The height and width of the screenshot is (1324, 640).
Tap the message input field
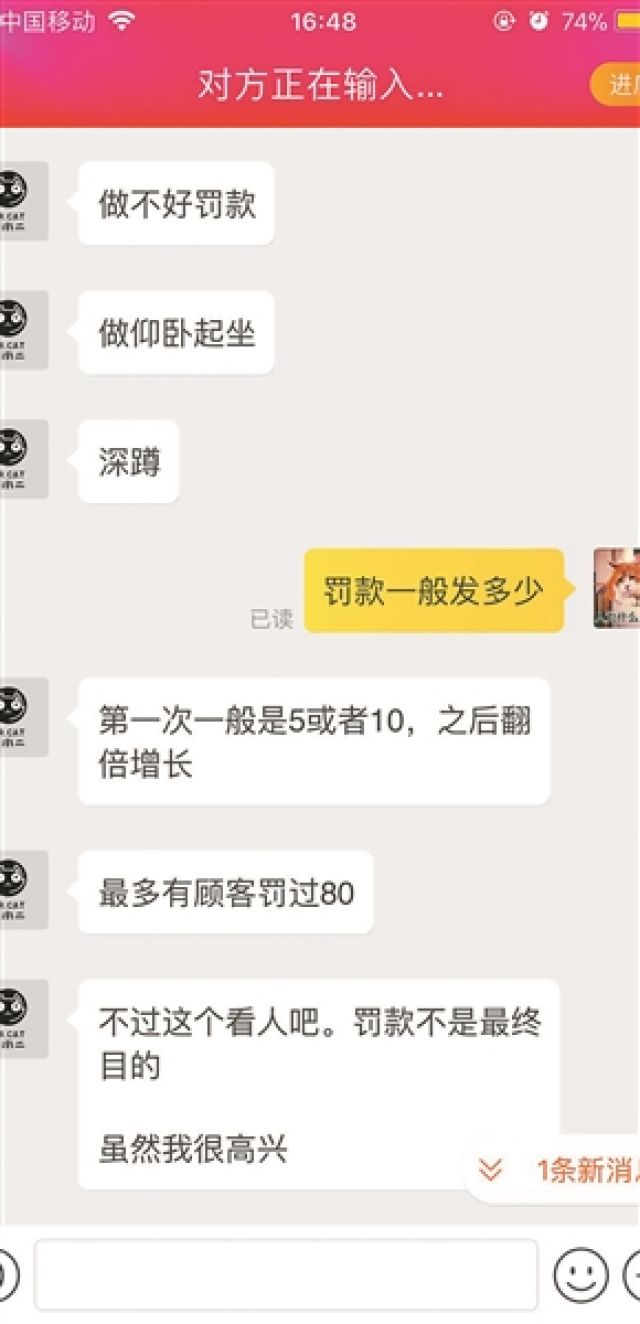(285, 1274)
